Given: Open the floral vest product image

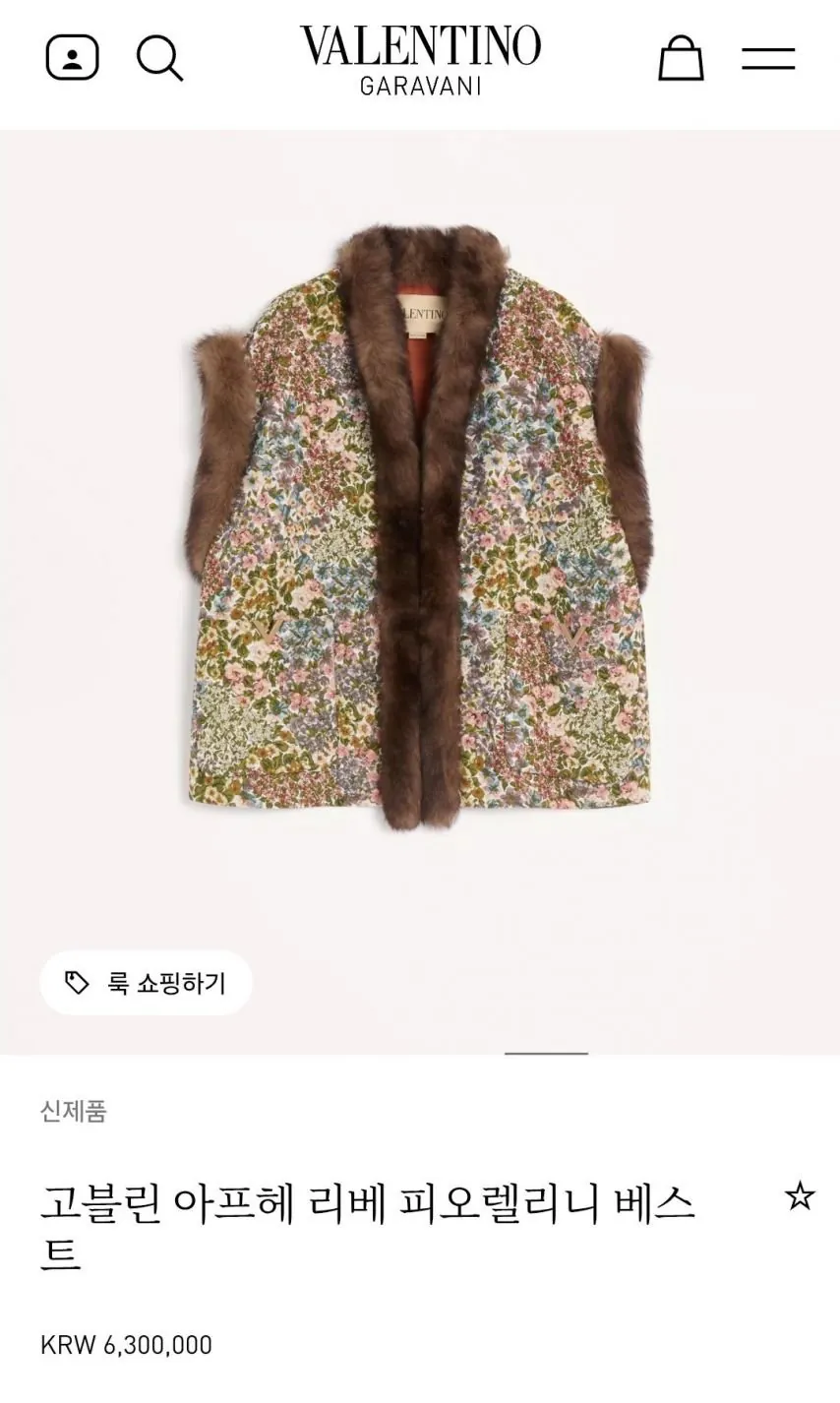Looking at the screenshot, I should click(421, 531).
